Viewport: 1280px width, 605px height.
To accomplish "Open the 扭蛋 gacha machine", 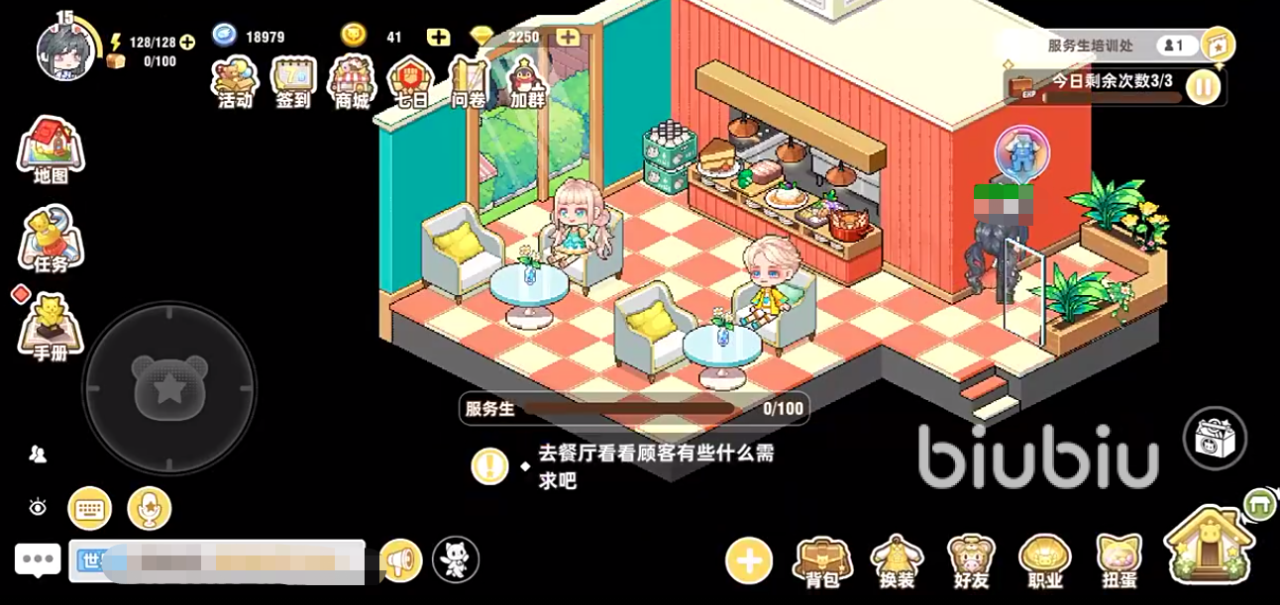I will (x=1119, y=562).
